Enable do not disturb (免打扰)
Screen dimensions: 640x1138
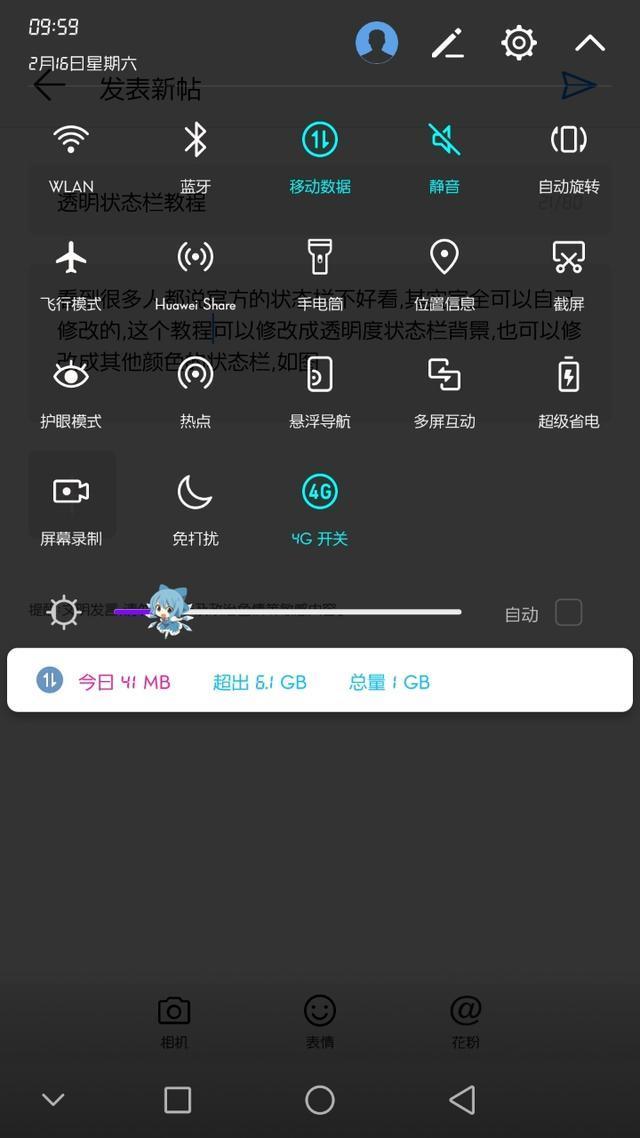coord(195,492)
